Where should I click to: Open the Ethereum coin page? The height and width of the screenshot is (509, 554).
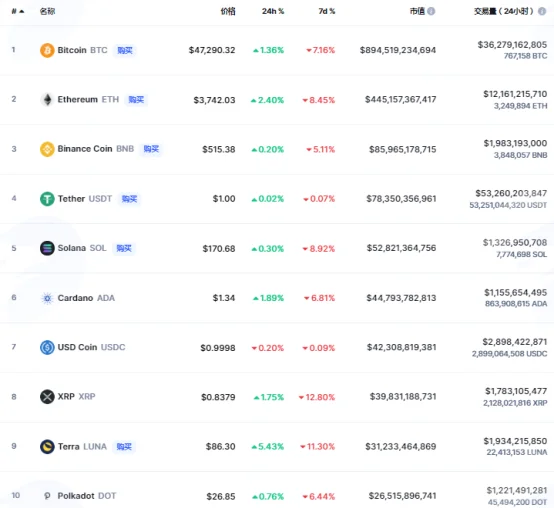[x=79, y=100]
